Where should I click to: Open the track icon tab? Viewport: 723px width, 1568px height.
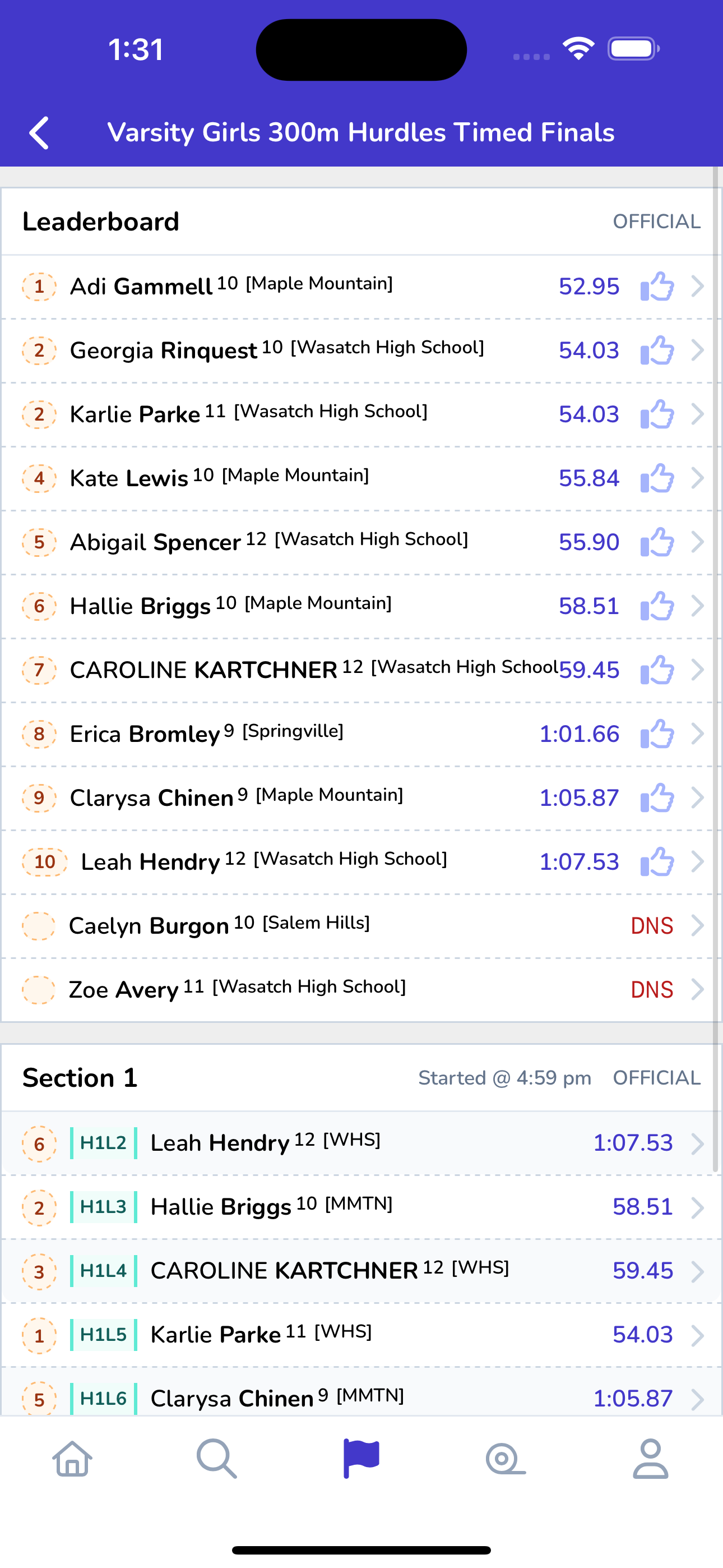(x=506, y=1459)
